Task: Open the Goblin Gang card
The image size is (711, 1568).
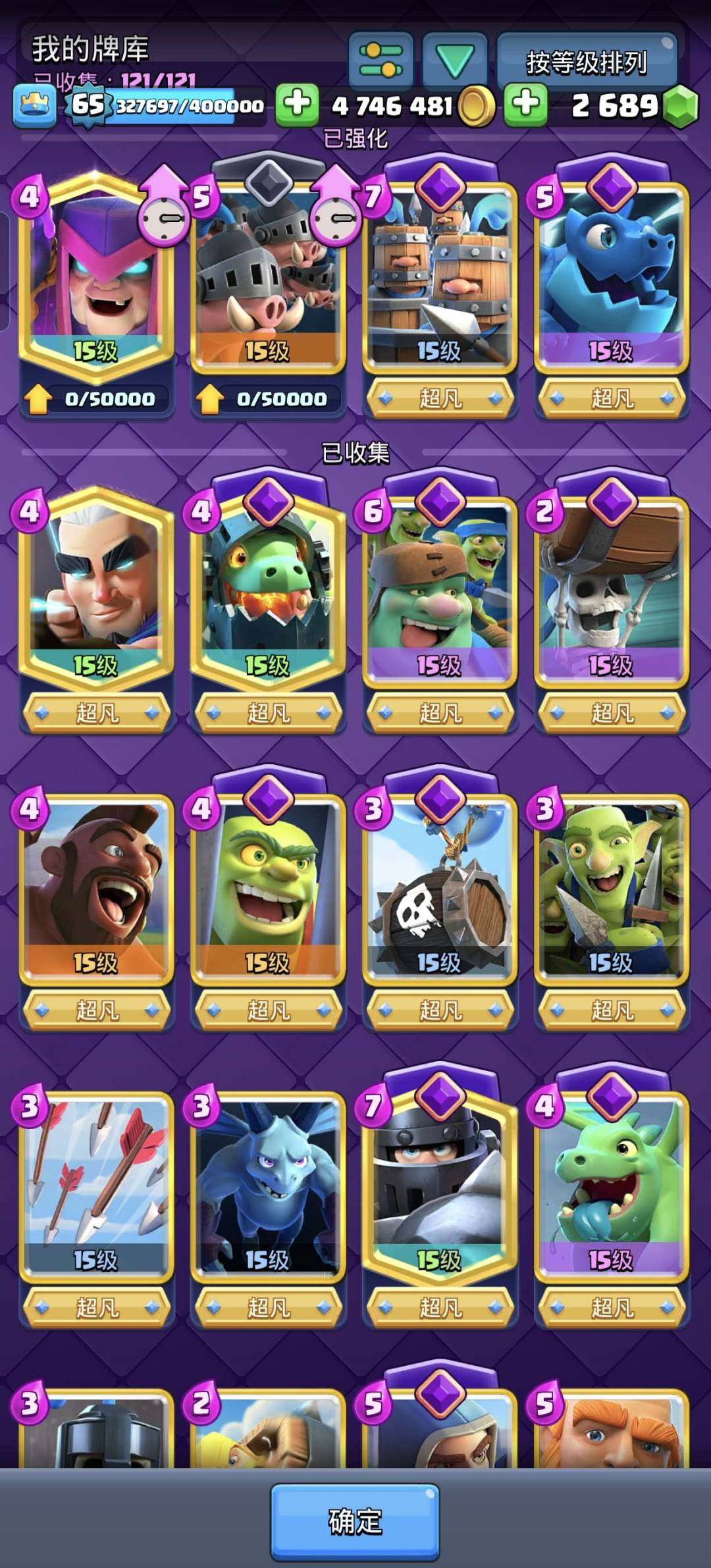Action: click(x=612, y=889)
